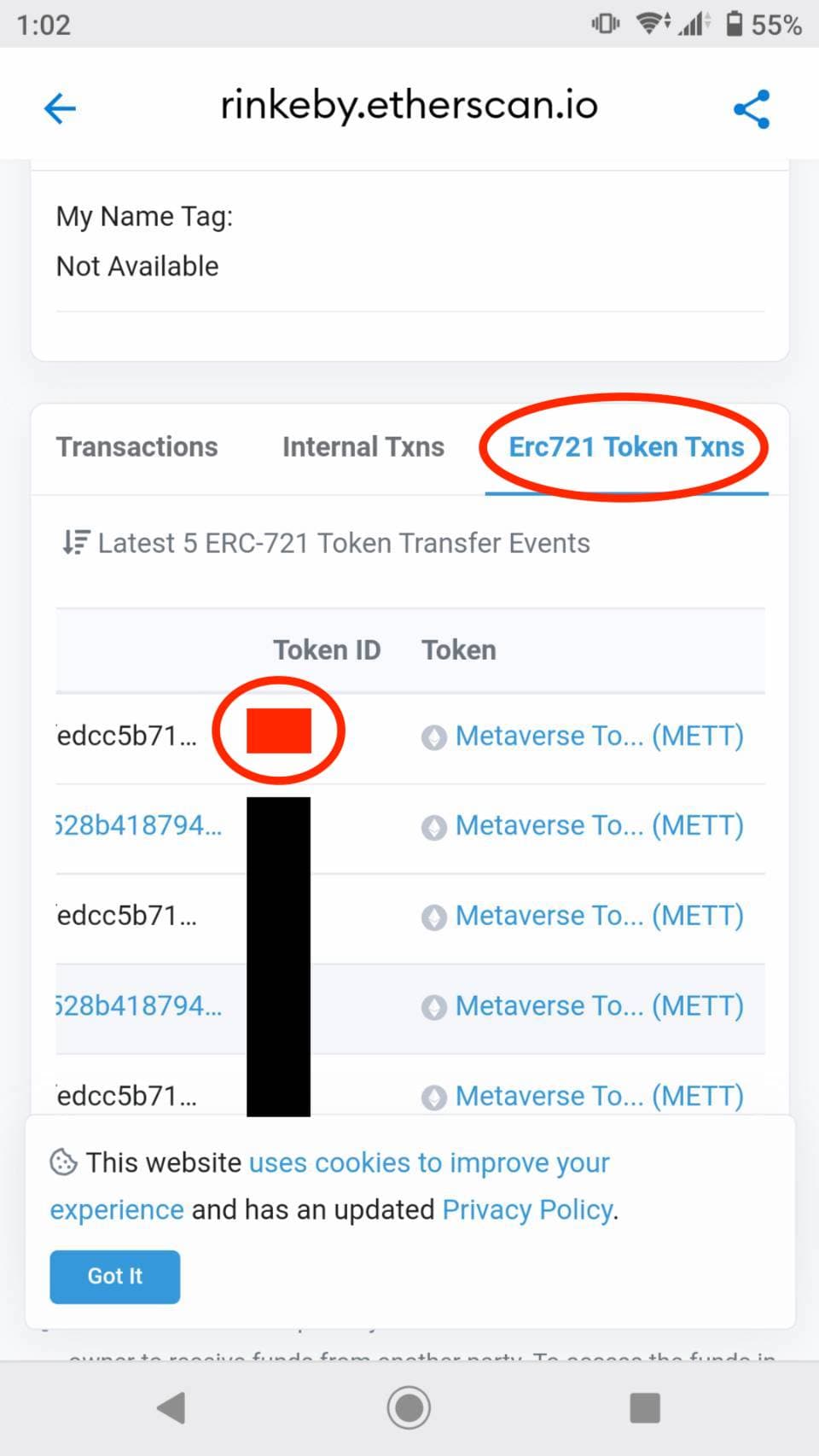Image resolution: width=819 pixels, height=1456 pixels.
Task: Open the Privacy Policy link
Action: coord(528,1209)
